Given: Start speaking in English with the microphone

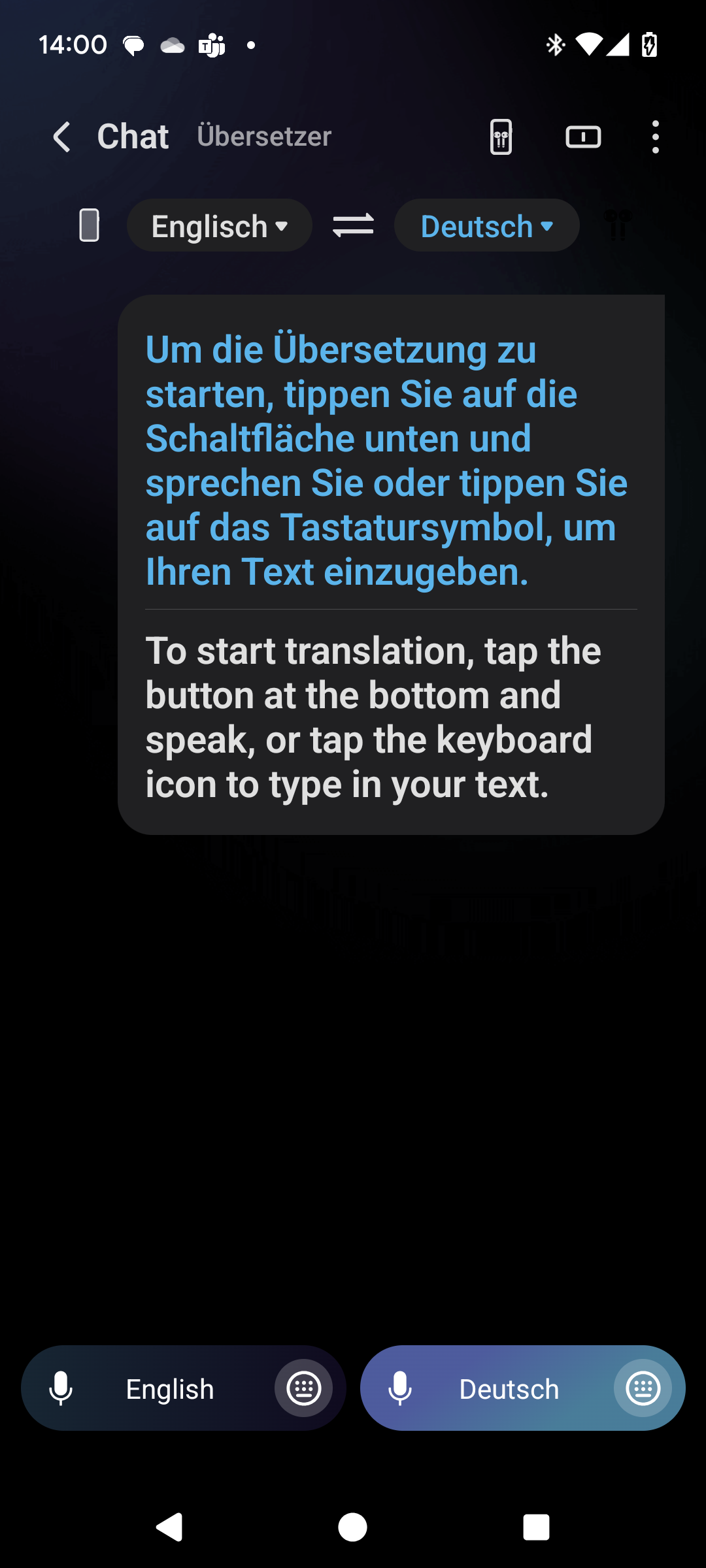Looking at the screenshot, I should (61, 1388).
